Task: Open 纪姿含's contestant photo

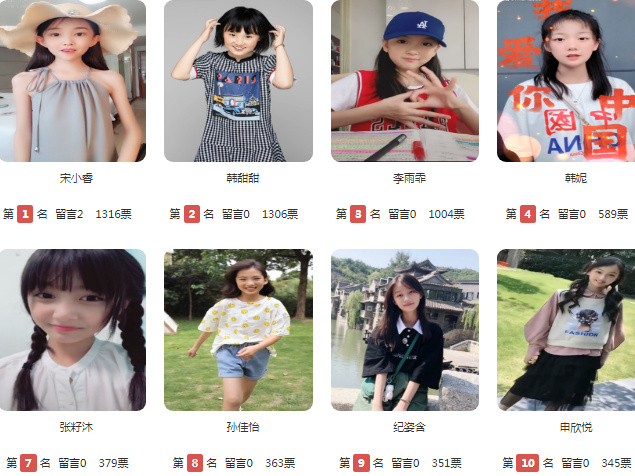Action: [405, 330]
